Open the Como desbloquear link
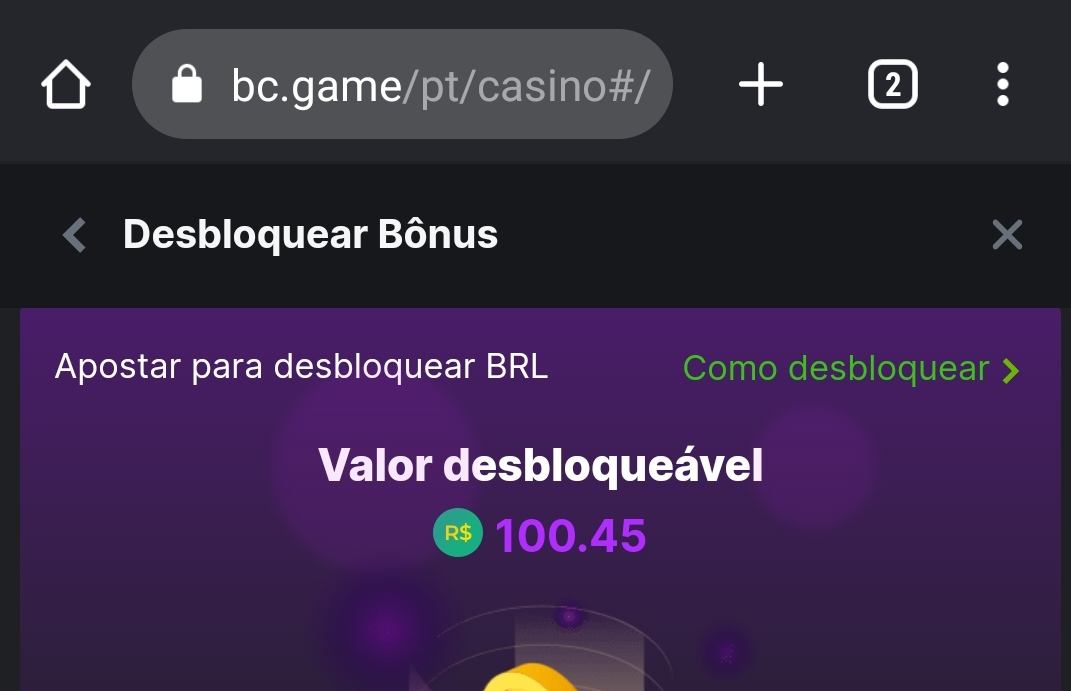The width and height of the screenshot is (1071, 691). pyautogui.click(x=851, y=369)
